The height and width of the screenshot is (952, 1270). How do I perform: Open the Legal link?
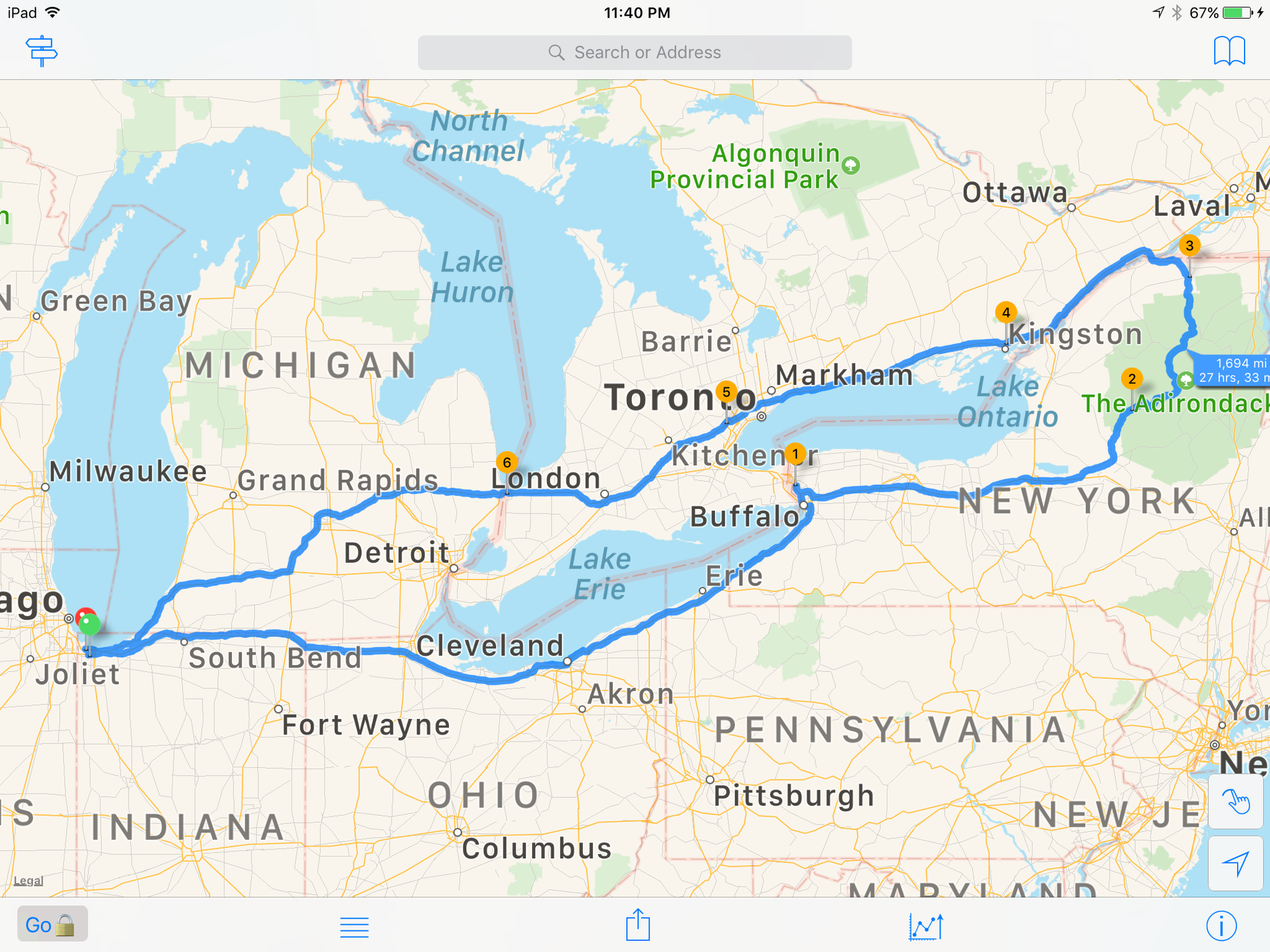[x=29, y=881]
